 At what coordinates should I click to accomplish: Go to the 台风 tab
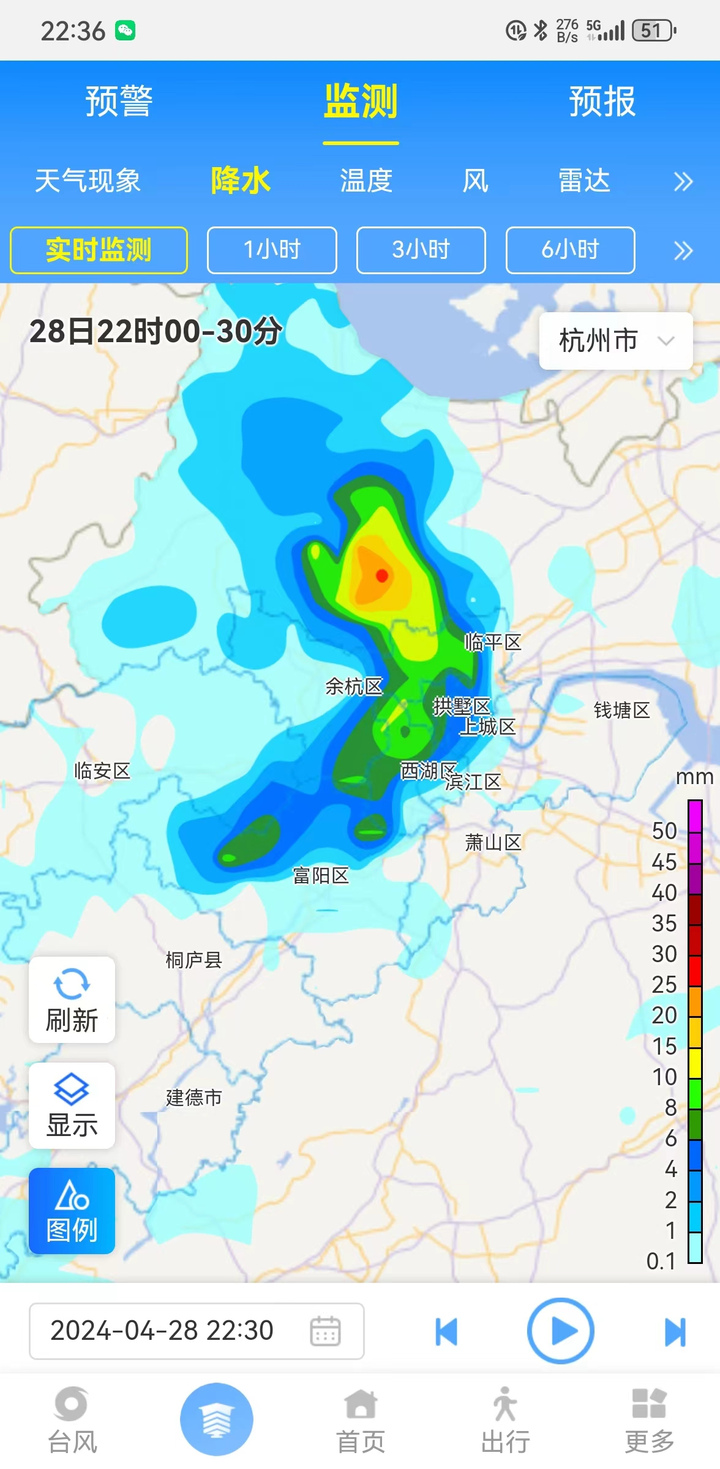pyautogui.click(x=72, y=1420)
